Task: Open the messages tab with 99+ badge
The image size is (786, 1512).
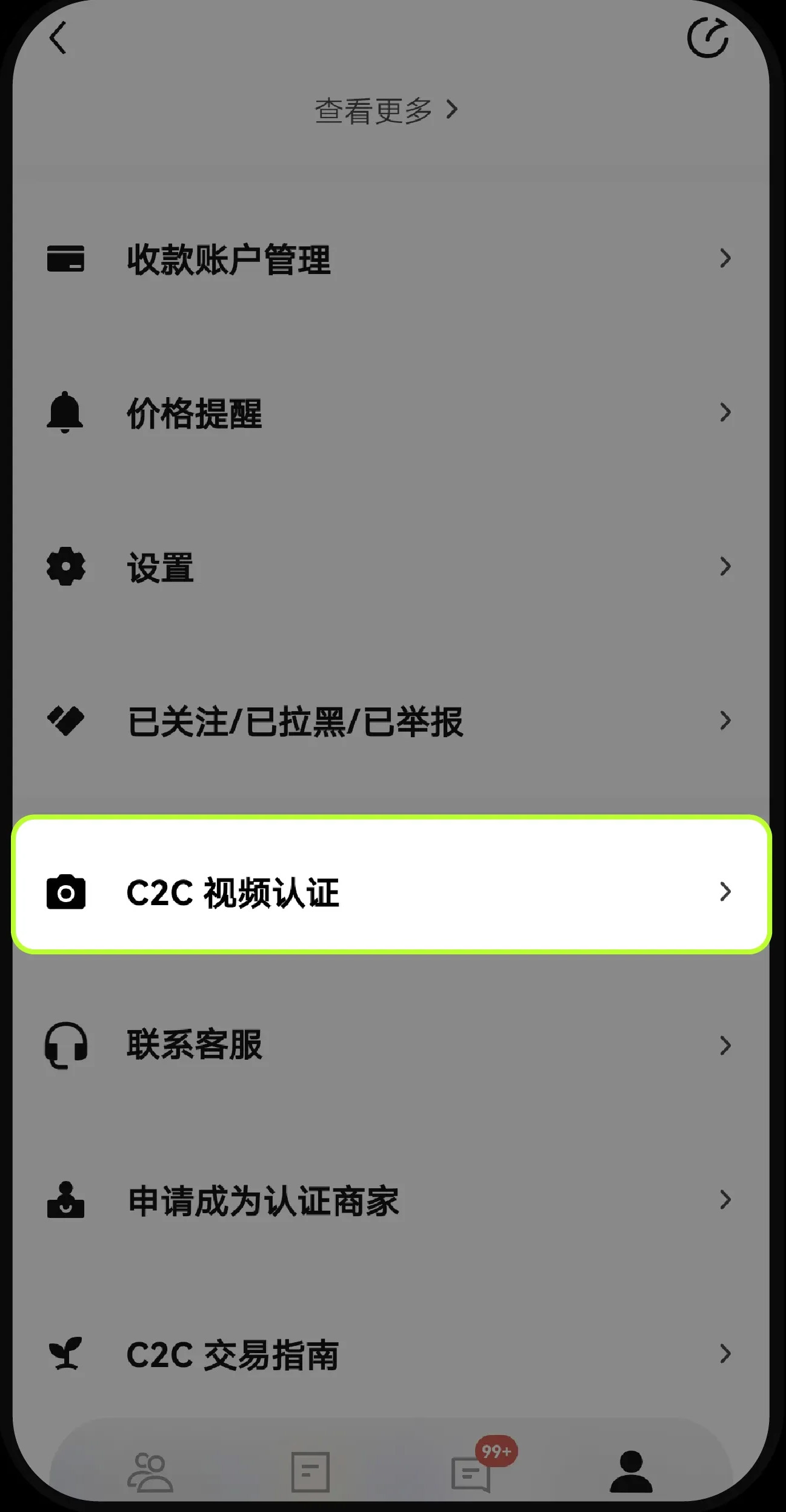Action: point(471,1473)
